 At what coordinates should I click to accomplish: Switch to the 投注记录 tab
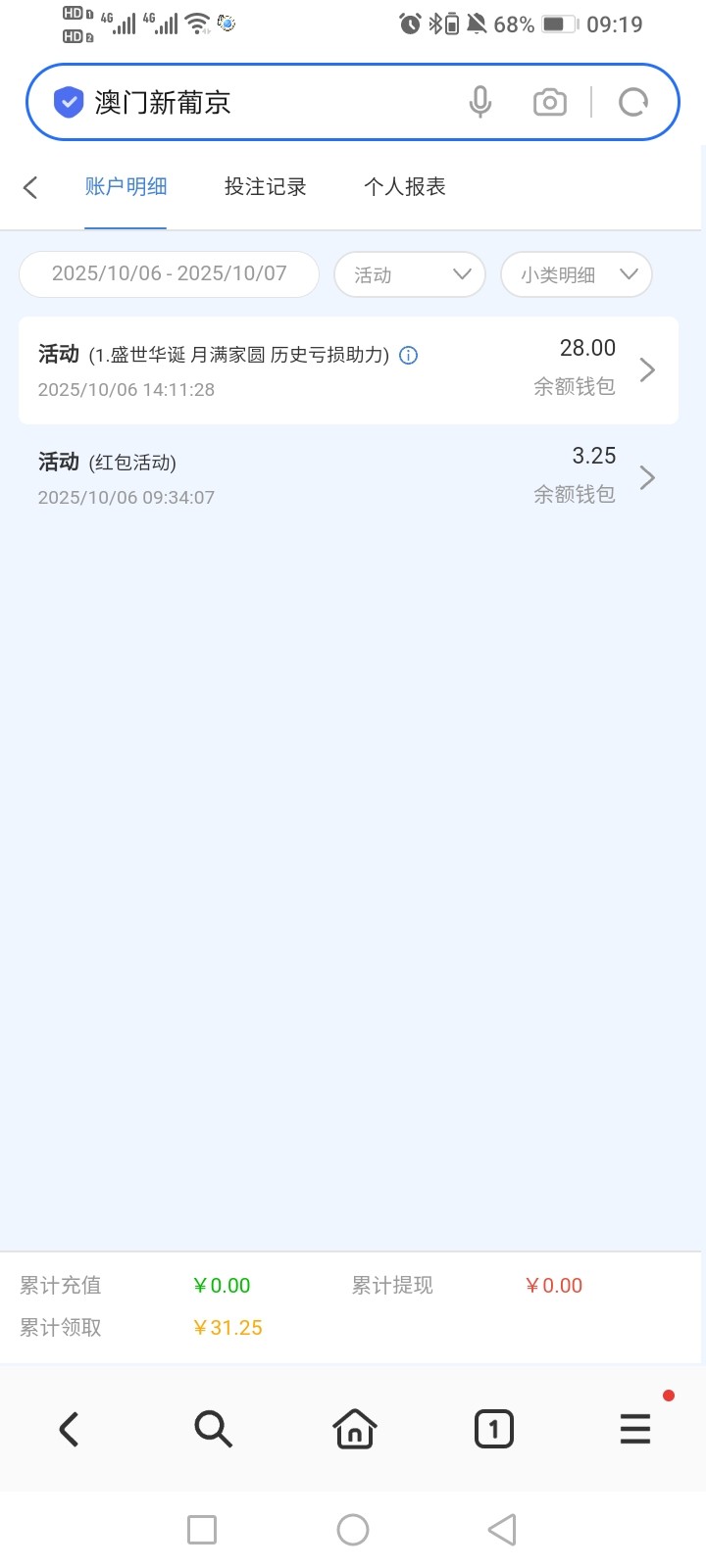[x=265, y=186]
